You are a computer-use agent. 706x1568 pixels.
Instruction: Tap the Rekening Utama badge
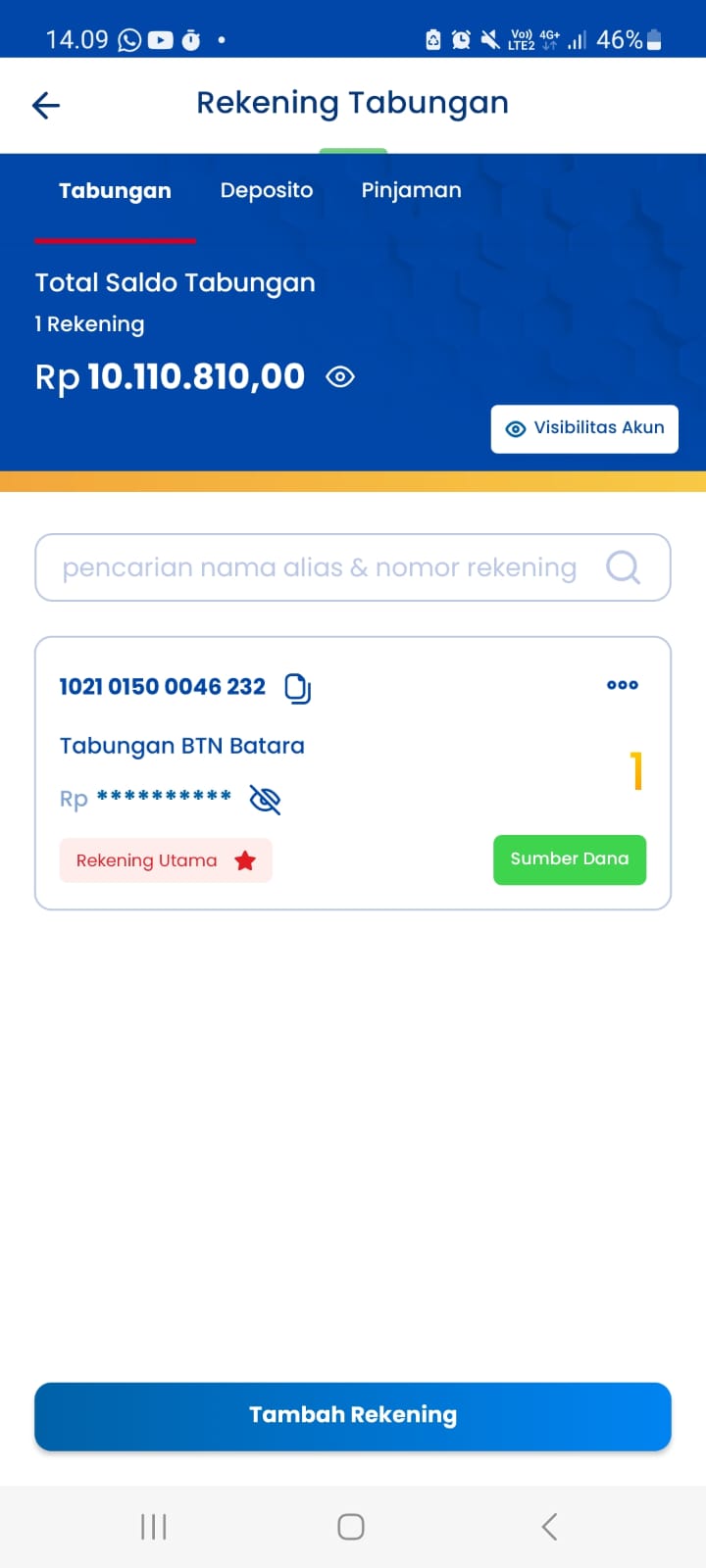[165, 860]
